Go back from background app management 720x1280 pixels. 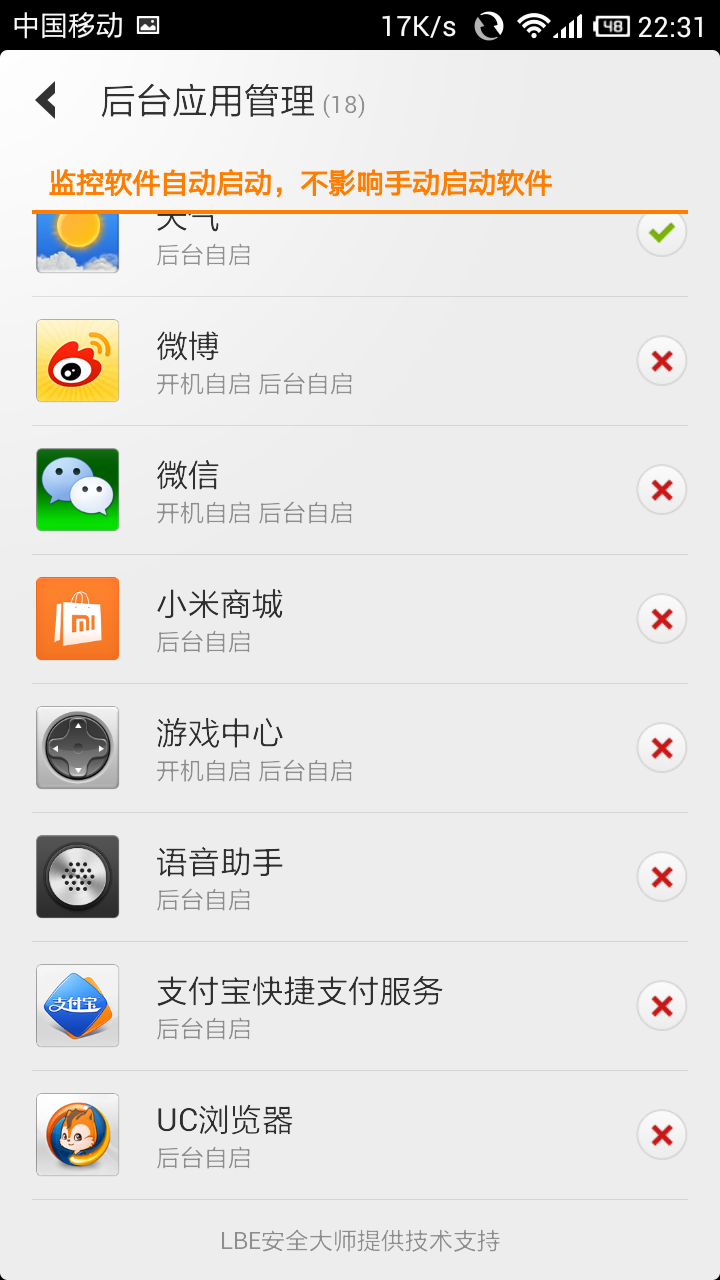pyautogui.click(x=46, y=101)
